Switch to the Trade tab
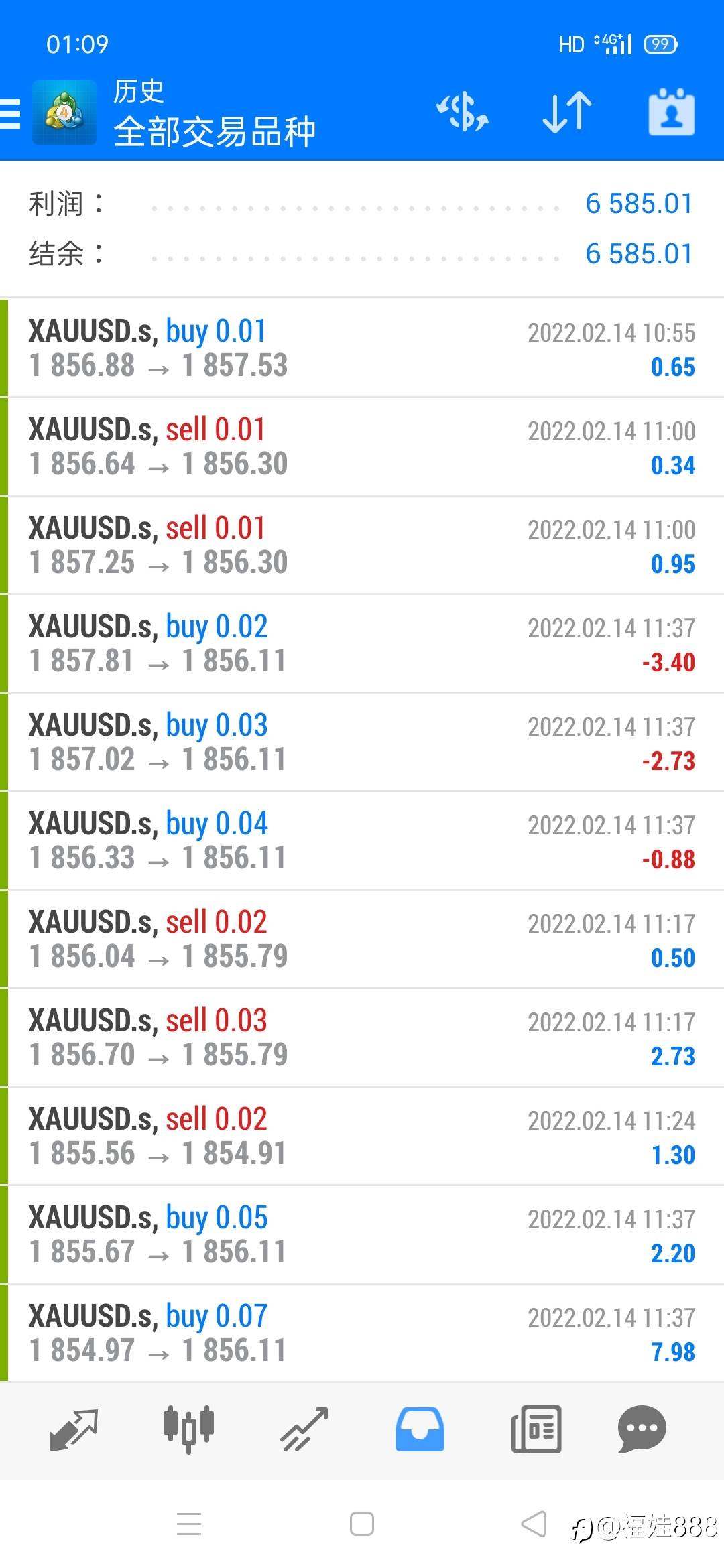 pos(304,1429)
